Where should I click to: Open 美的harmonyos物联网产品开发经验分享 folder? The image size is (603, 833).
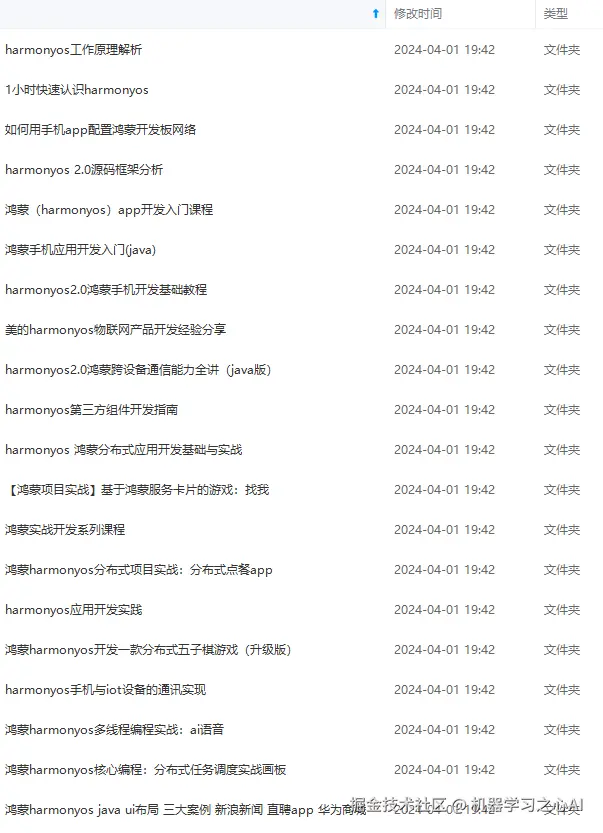click(115, 330)
